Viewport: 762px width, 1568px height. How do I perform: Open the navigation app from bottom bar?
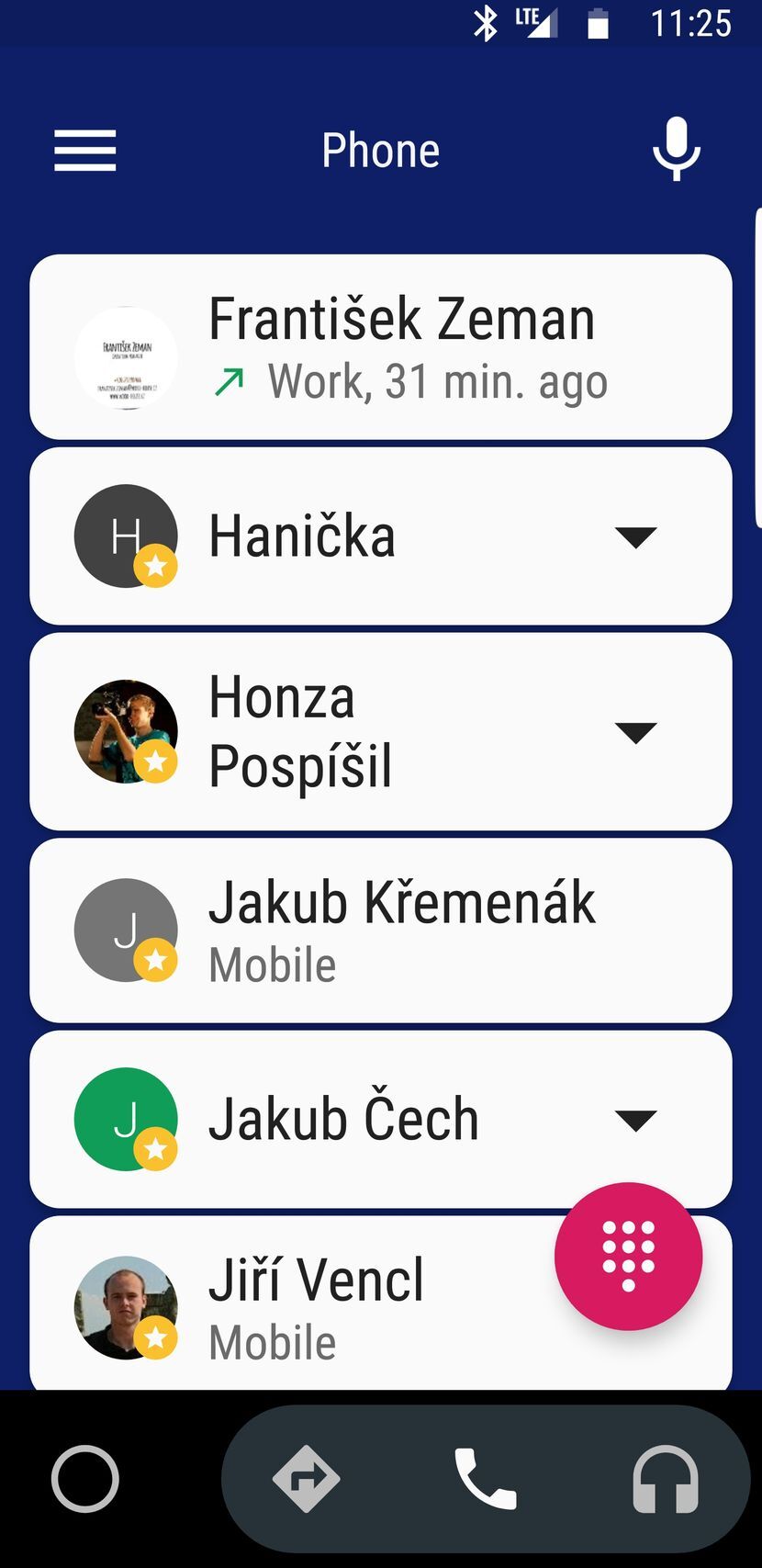tap(307, 1477)
